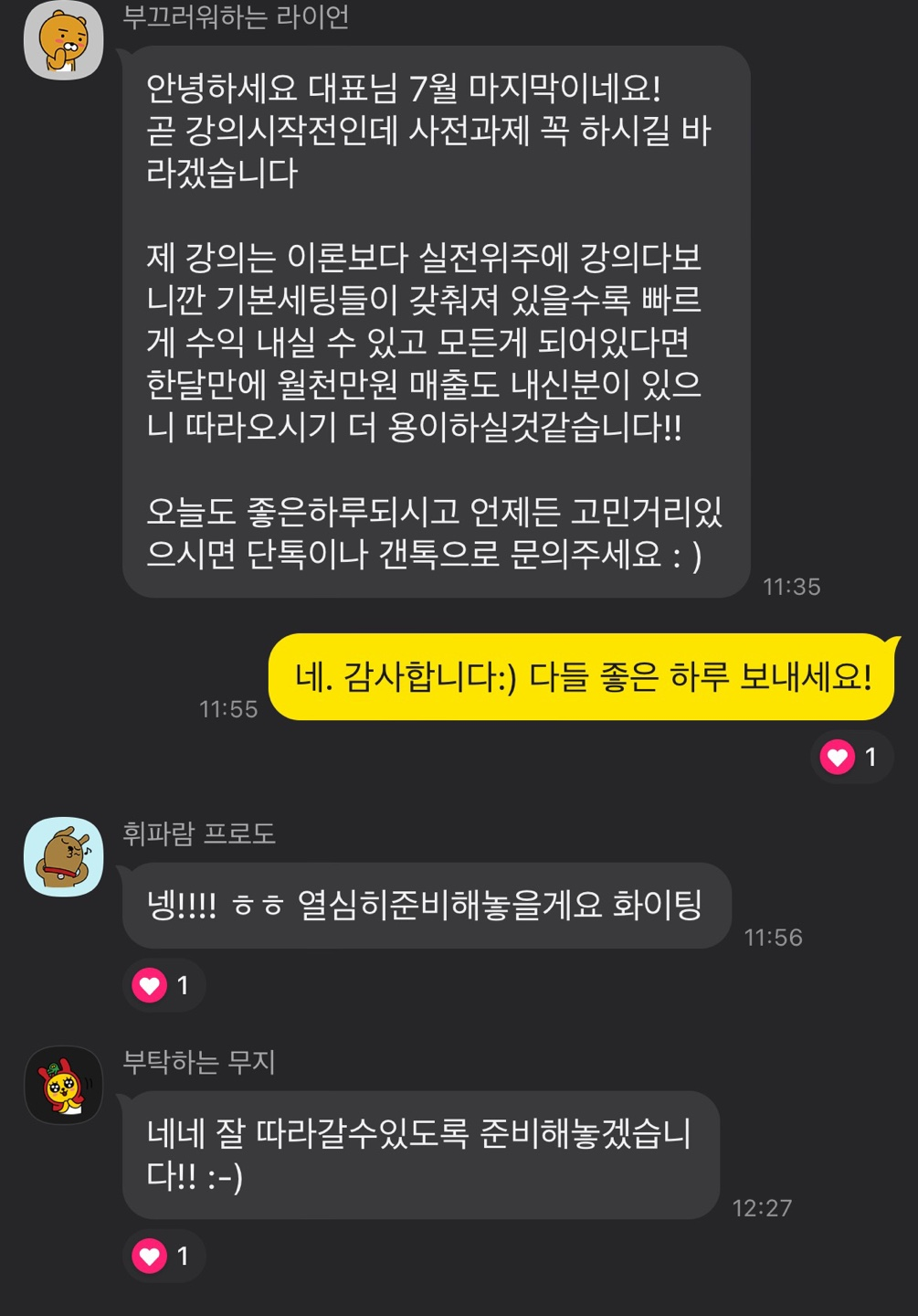Open 휘파람 프로도's profile avatar
Image resolution: width=918 pixels, height=1316 pixels.
pyautogui.click(x=63, y=856)
